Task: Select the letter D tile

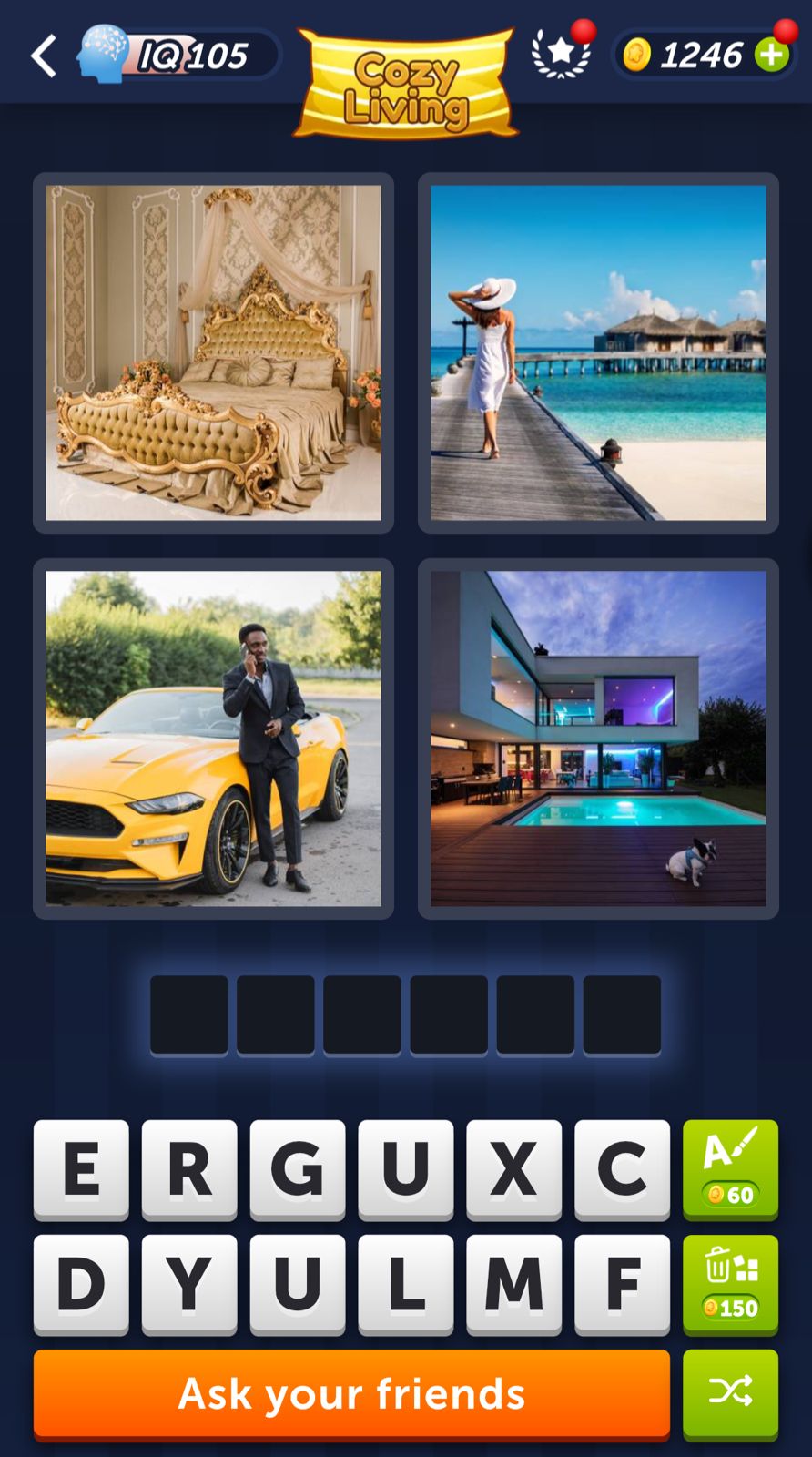Action: tap(81, 1283)
